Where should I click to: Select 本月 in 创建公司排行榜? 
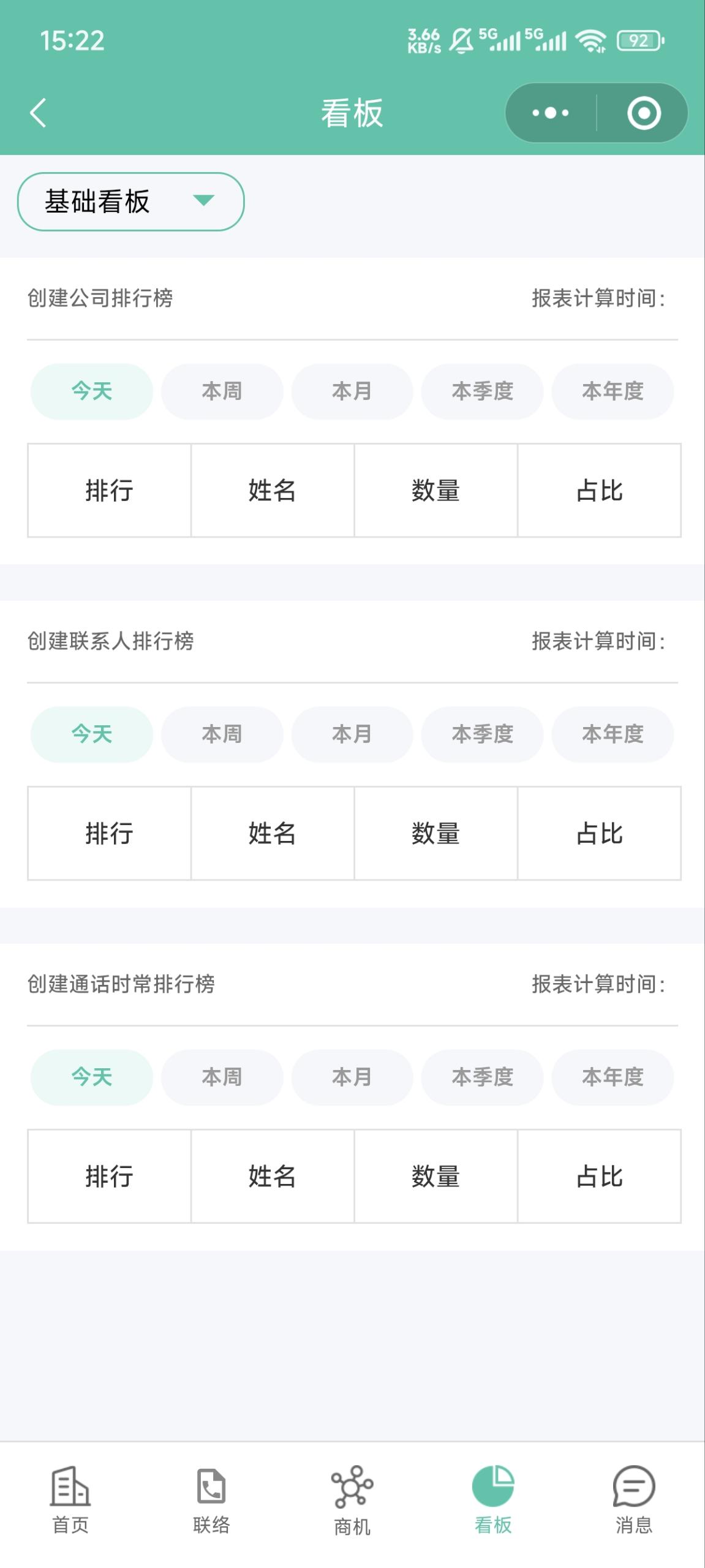pos(352,391)
